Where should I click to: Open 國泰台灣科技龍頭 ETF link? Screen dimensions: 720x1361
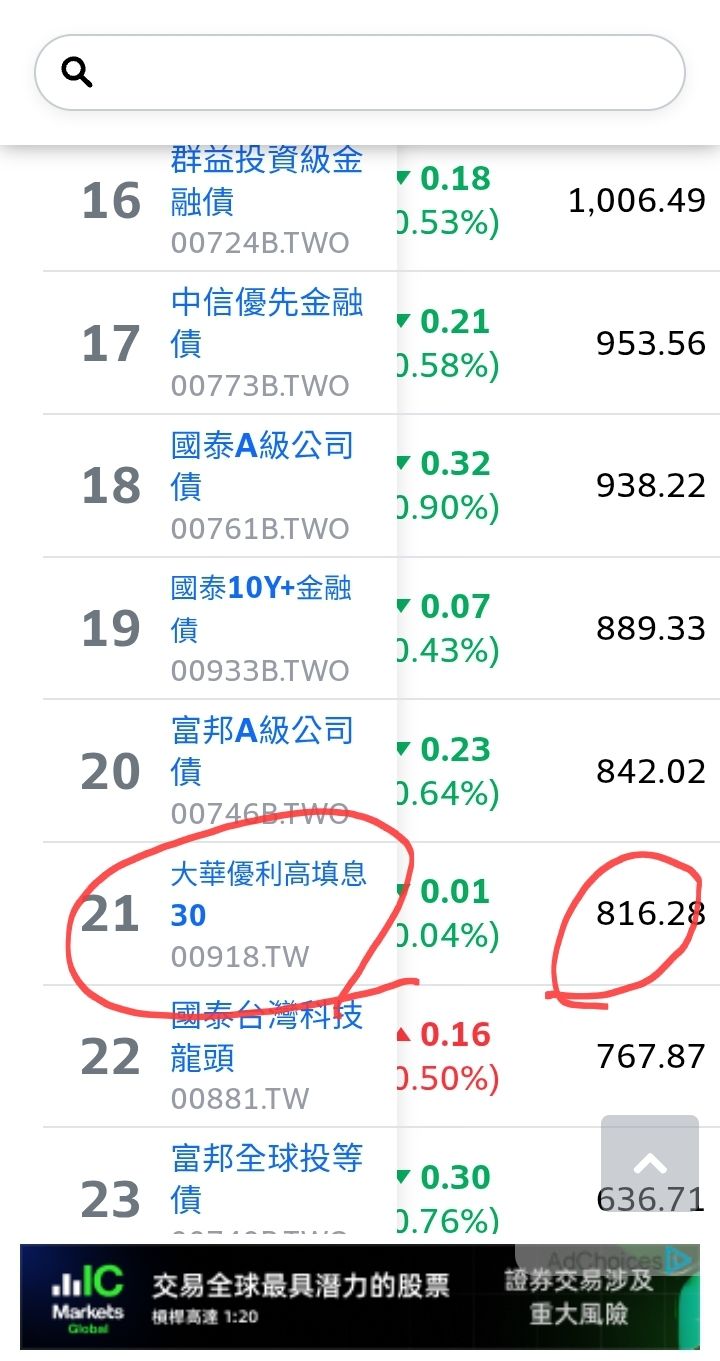[x=266, y=1036]
